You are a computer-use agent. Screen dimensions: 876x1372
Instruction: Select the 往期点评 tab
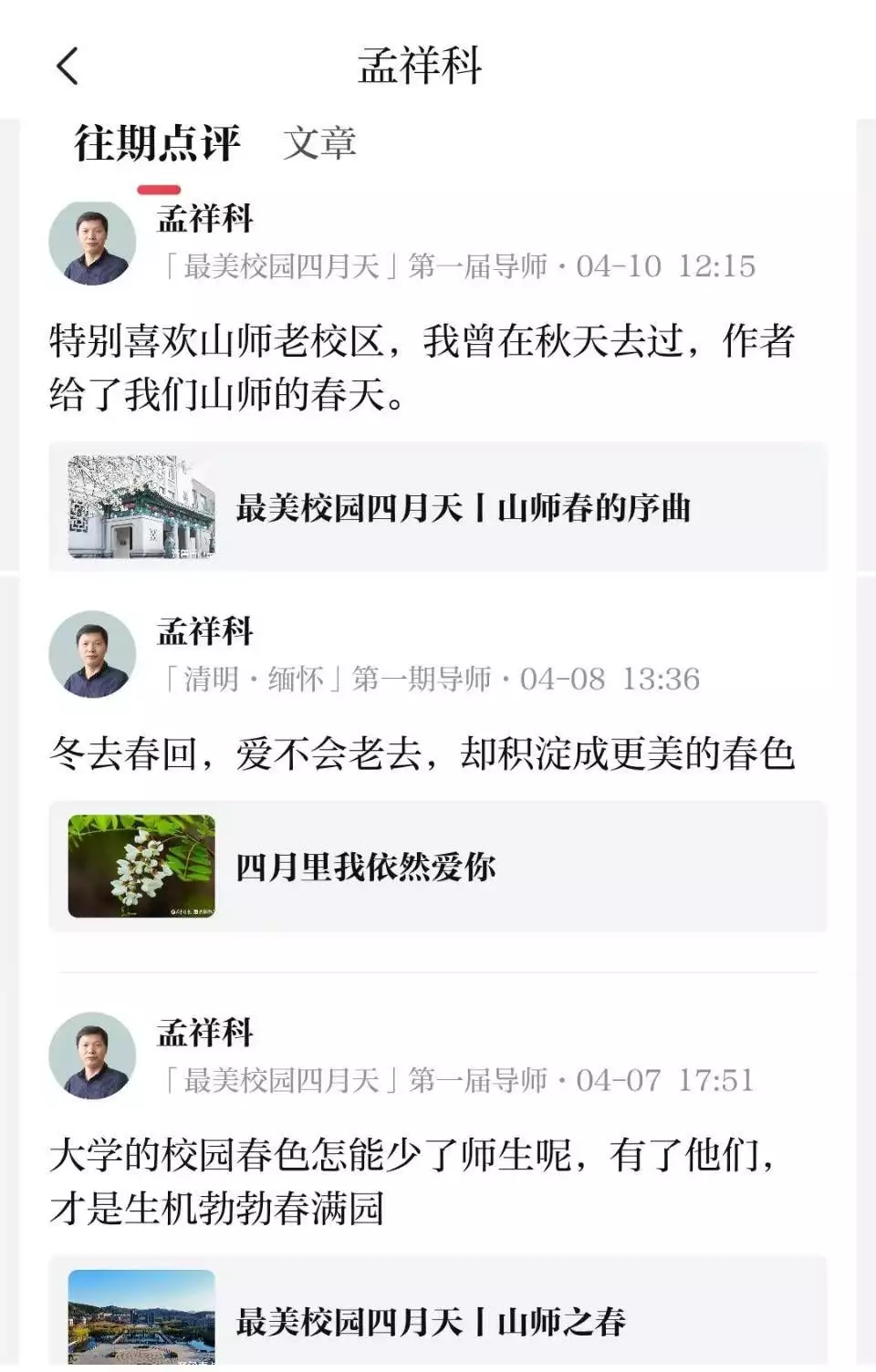click(157, 144)
